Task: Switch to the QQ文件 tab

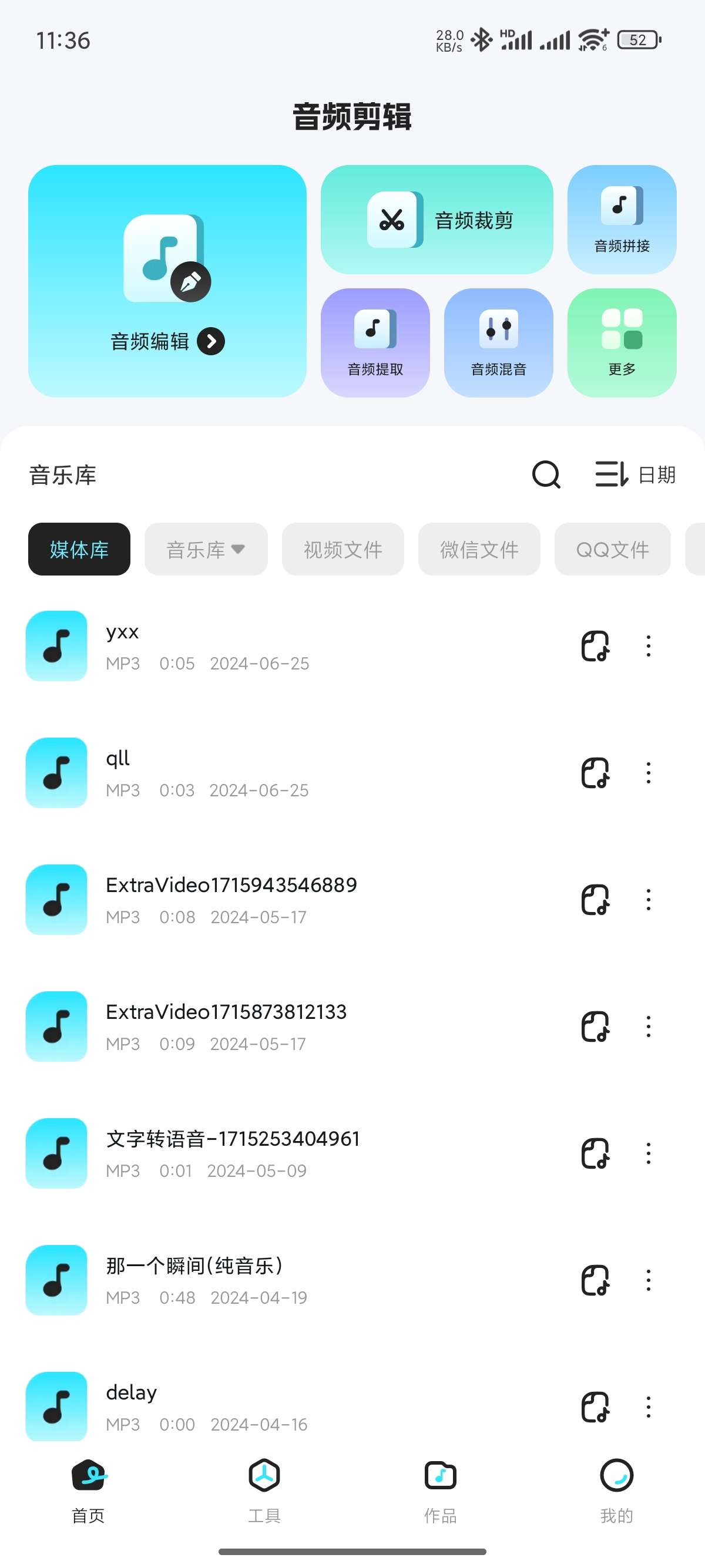Action: (x=612, y=549)
